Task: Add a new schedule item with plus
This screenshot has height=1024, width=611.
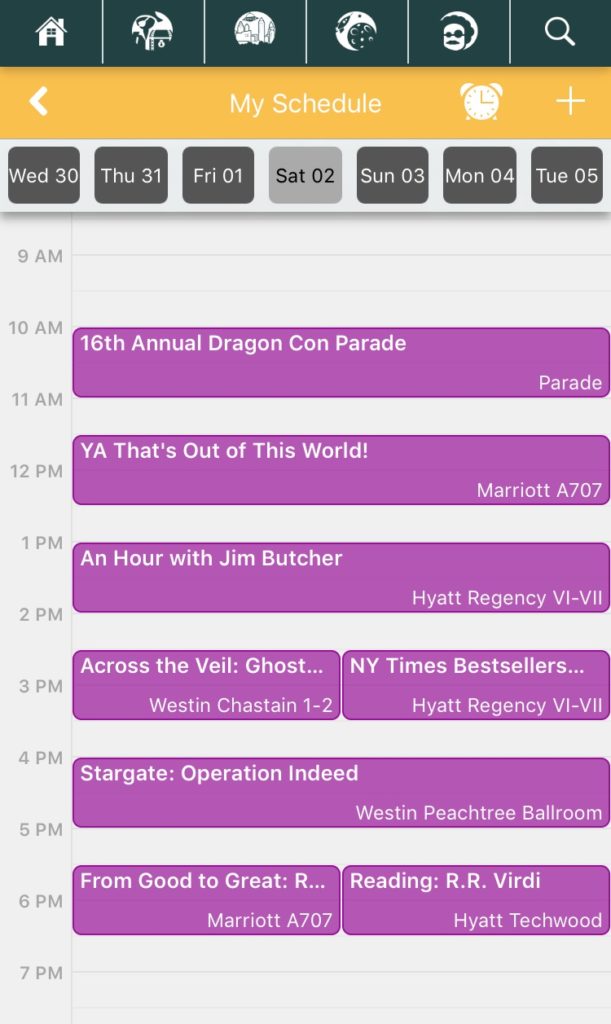Action: pos(570,102)
